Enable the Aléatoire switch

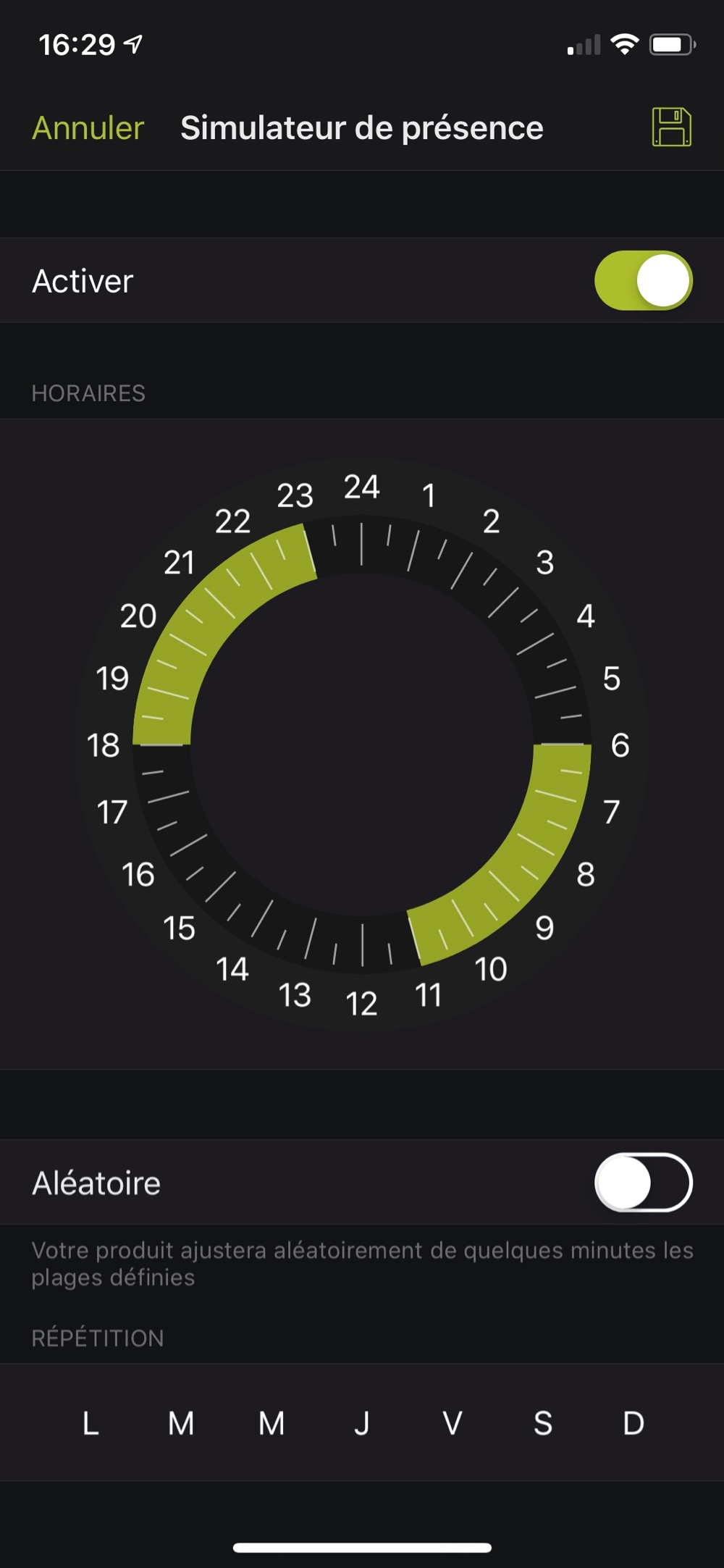(x=643, y=1183)
